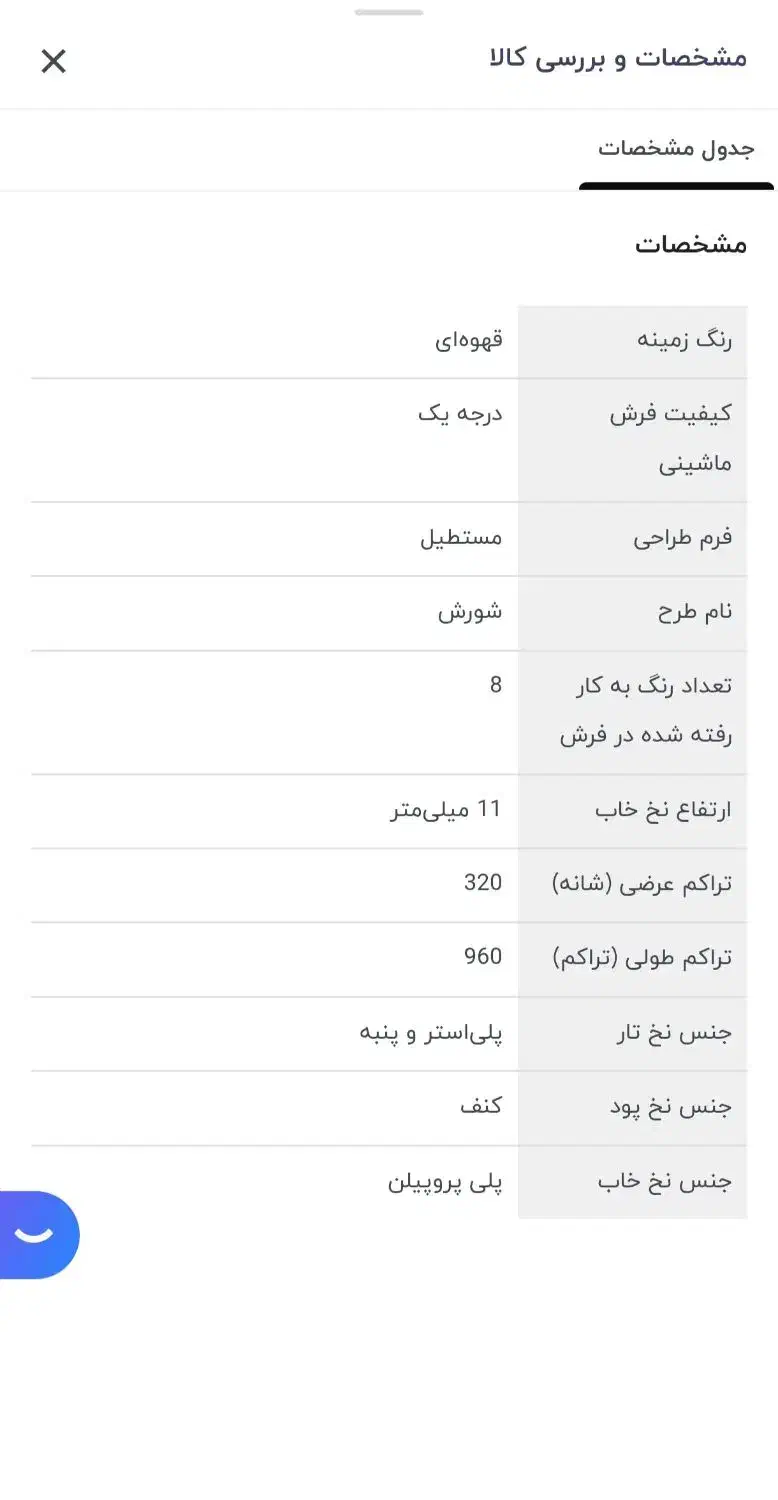Click the 320 value for تراکم عرضی
The height and width of the screenshot is (1500, 778).
pyautogui.click(x=484, y=883)
